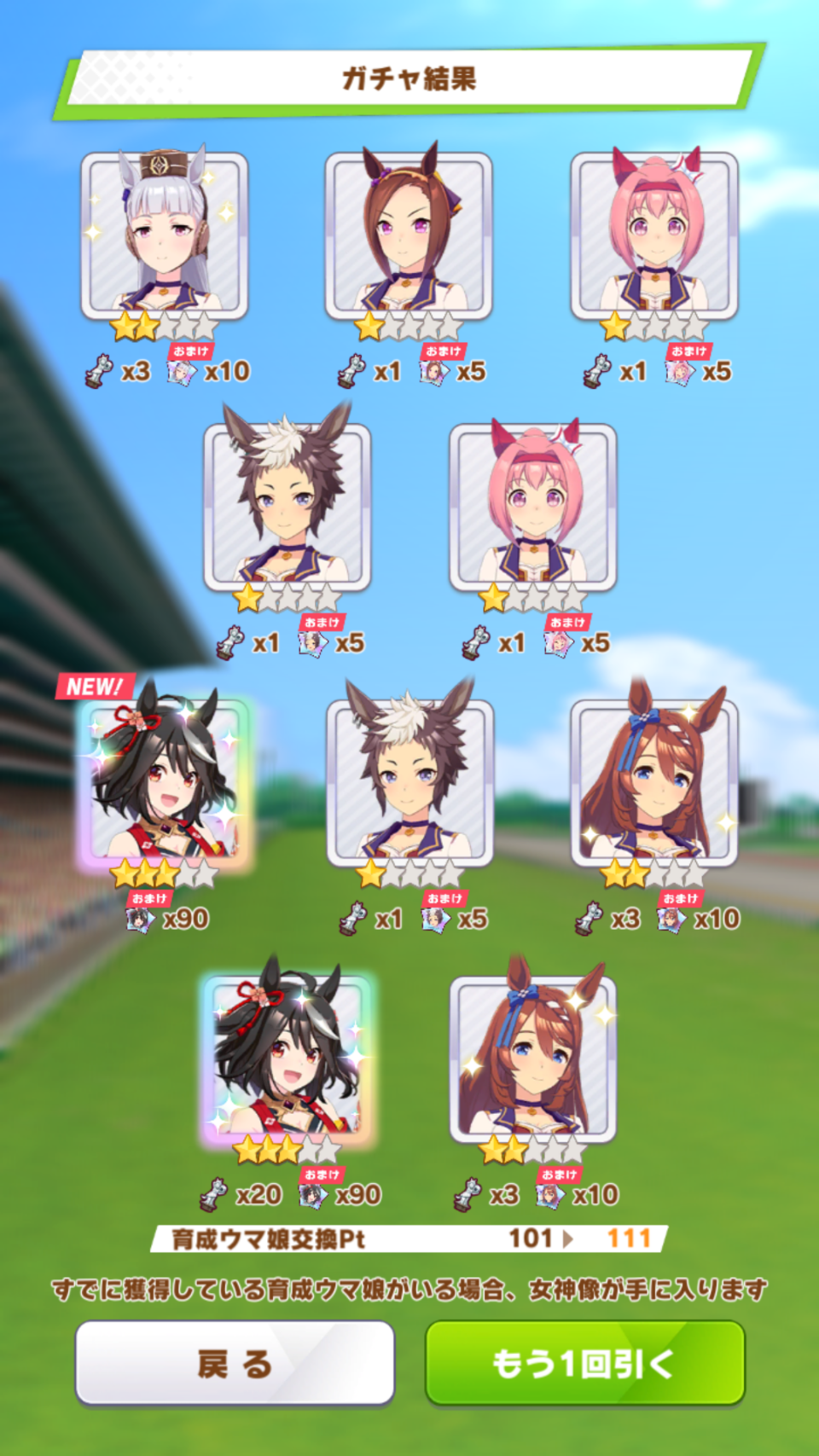Pull again with もう1回引く button
This screenshot has width=819, height=1456.
coord(584,1362)
